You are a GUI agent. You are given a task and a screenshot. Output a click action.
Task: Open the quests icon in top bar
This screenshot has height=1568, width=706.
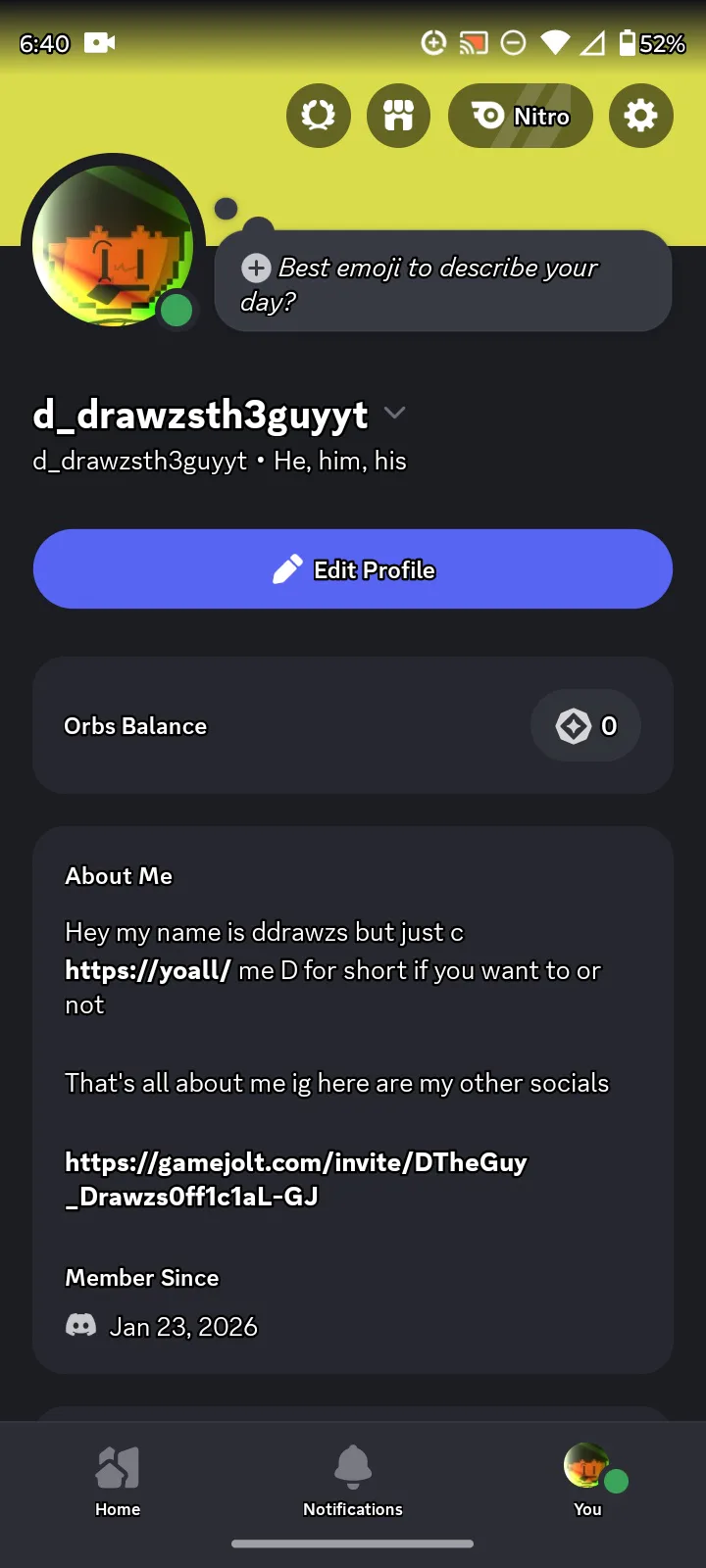[318, 116]
